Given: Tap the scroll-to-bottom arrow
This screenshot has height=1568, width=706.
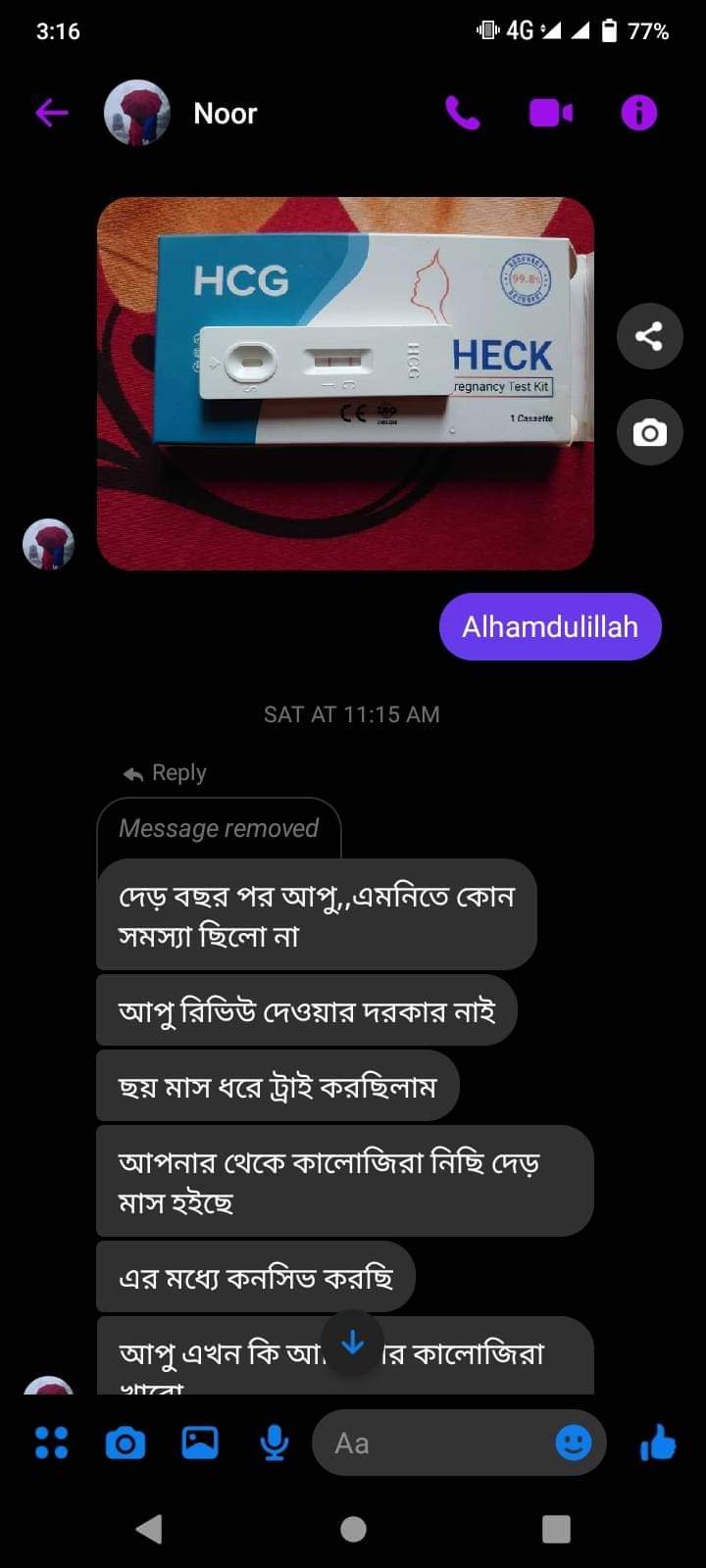Looking at the screenshot, I should tap(353, 1344).
